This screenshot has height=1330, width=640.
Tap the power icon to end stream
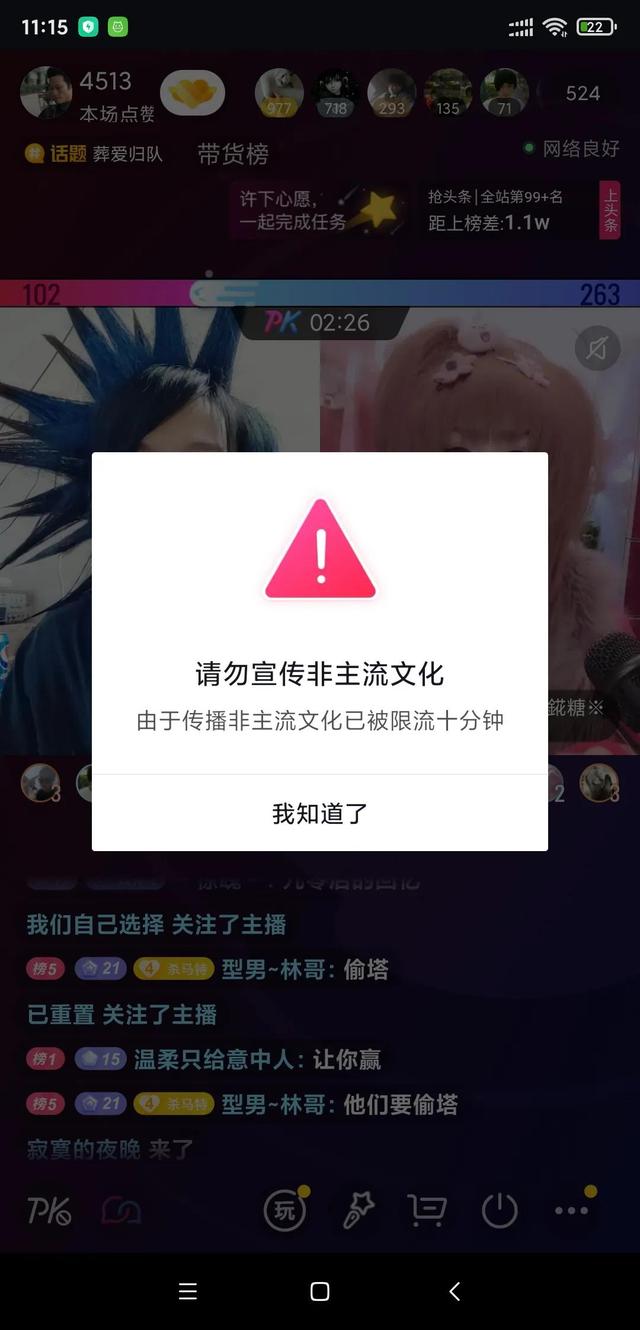point(499,1211)
